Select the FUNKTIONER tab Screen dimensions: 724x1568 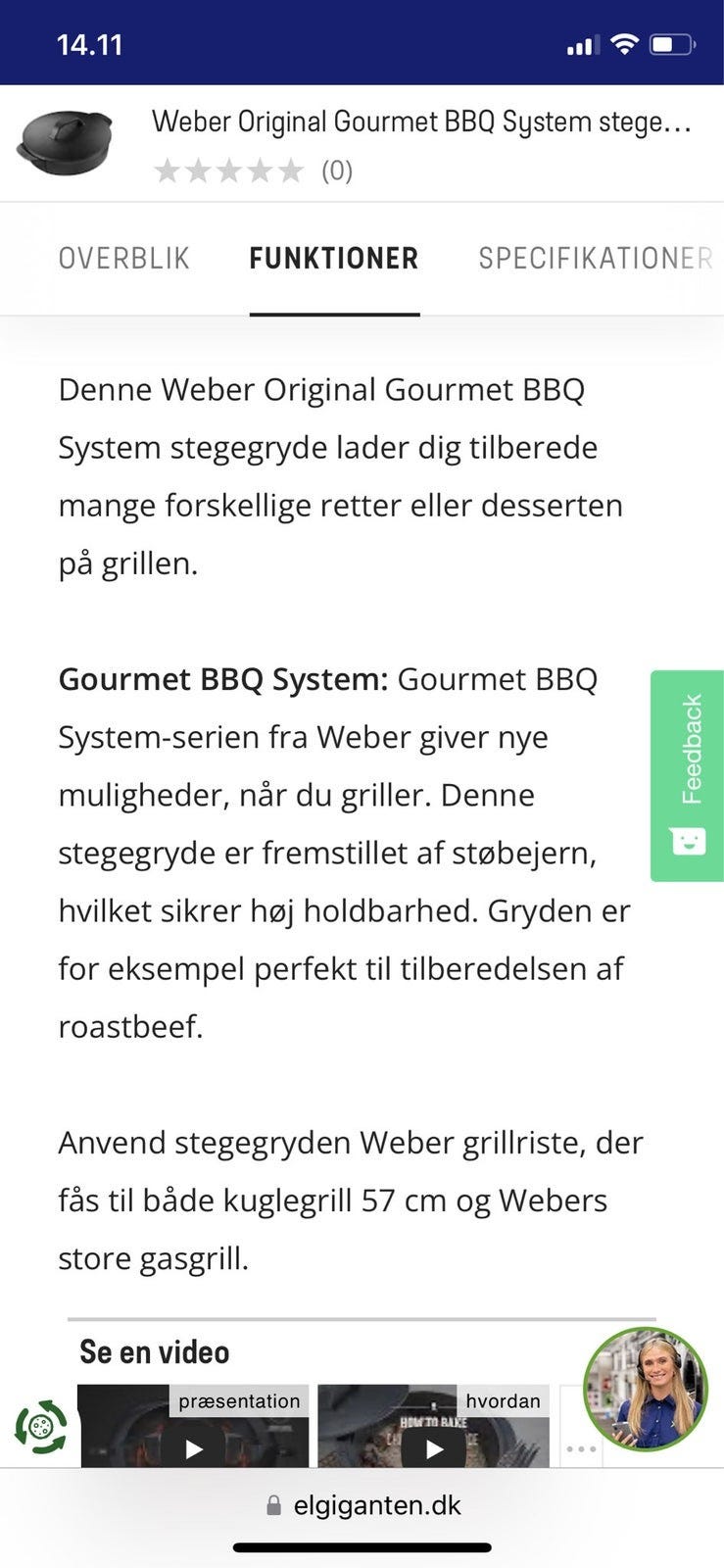(334, 258)
